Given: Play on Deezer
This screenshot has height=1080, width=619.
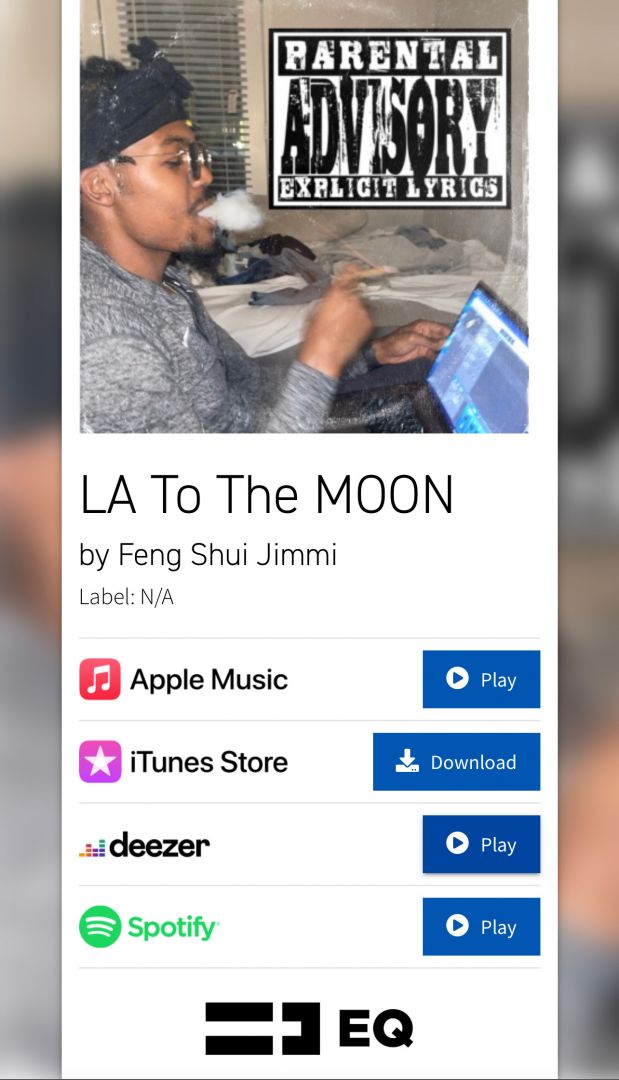Looking at the screenshot, I should 481,844.
